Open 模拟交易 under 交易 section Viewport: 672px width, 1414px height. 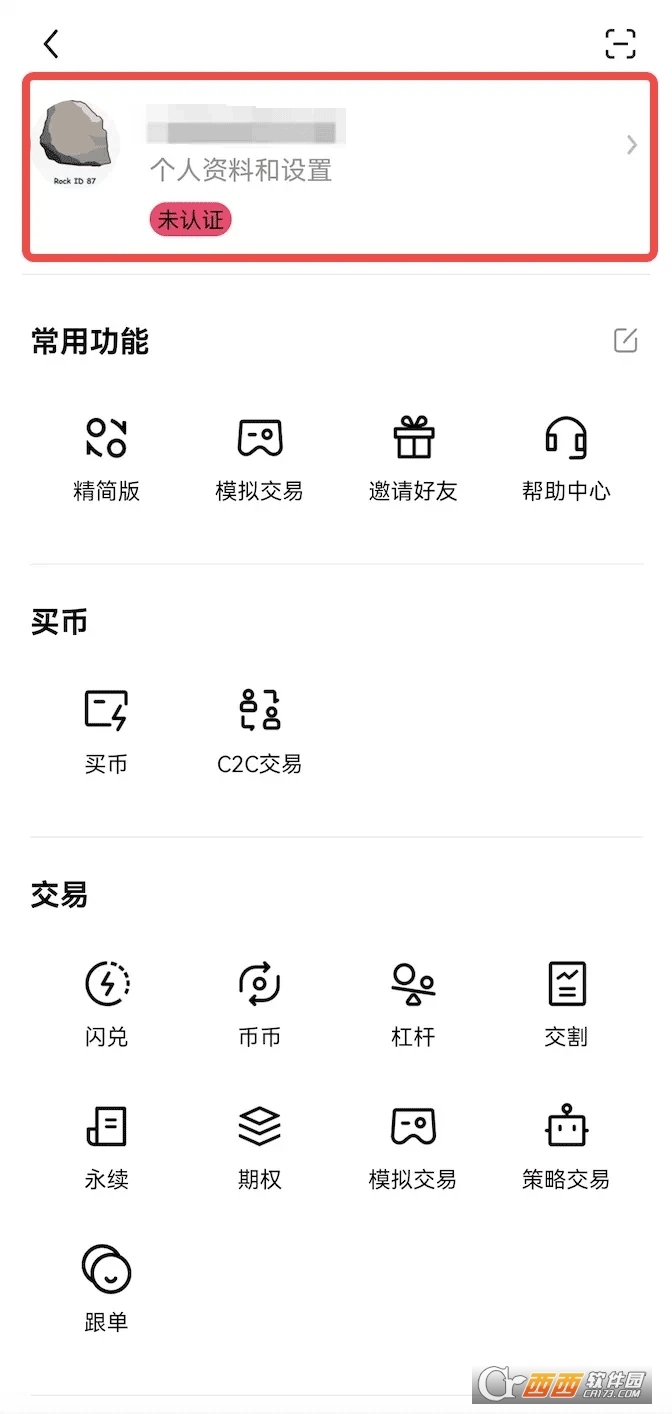coord(413,1145)
